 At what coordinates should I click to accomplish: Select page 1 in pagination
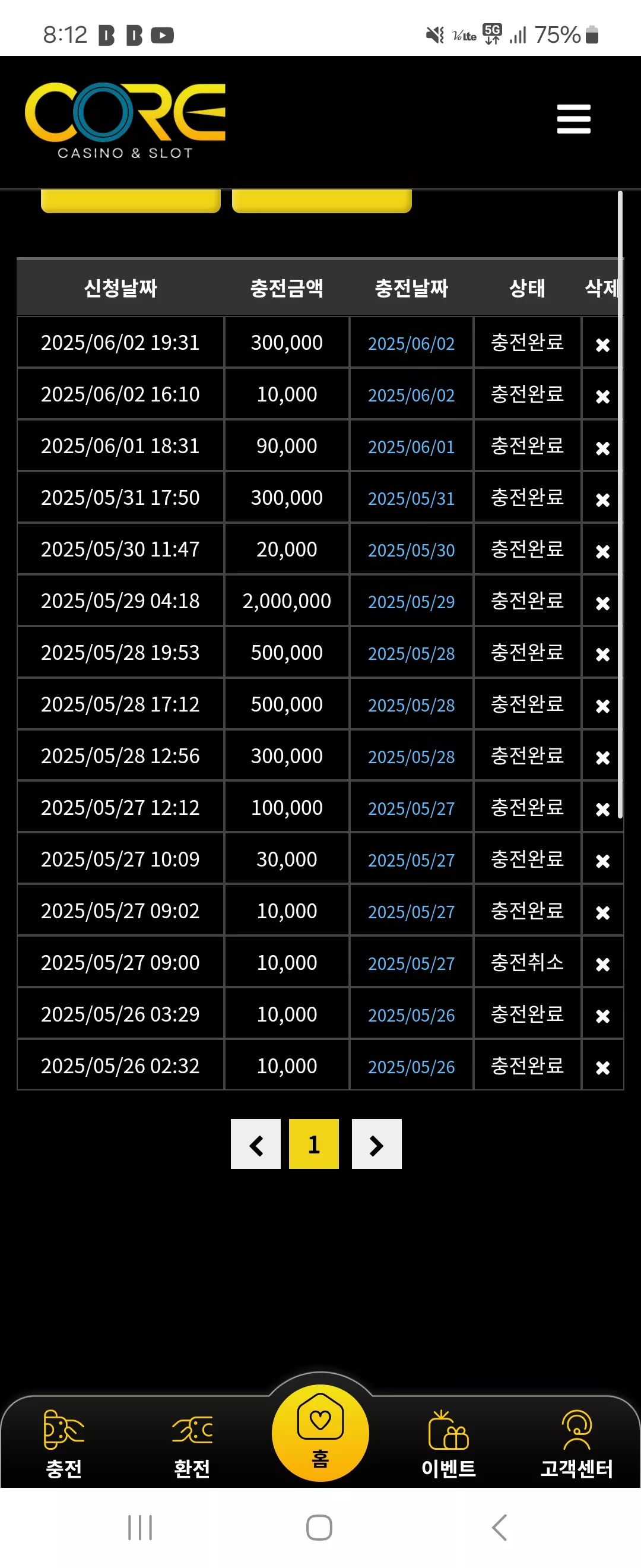(314, 1144)
